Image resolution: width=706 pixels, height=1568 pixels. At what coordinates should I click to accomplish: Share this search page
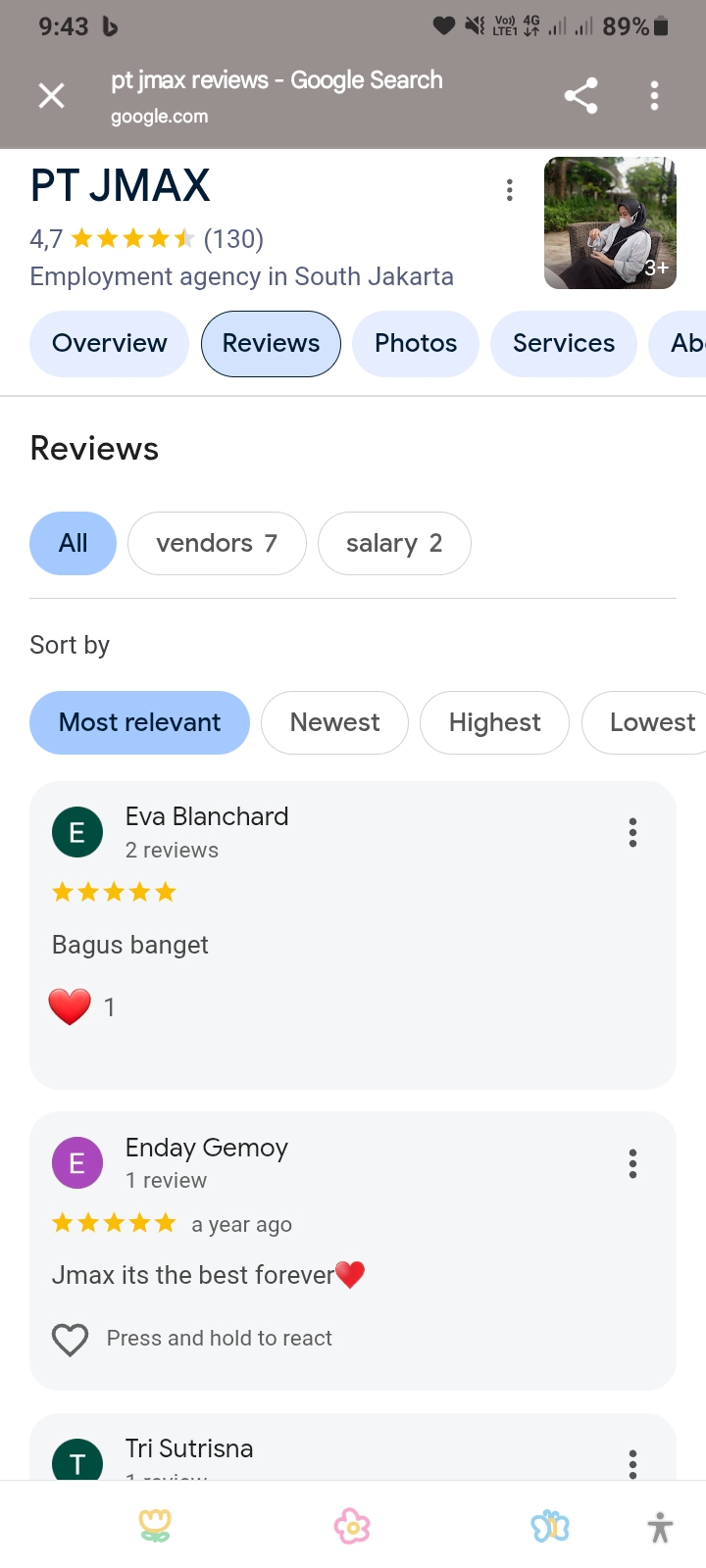(x=580, y=96)
